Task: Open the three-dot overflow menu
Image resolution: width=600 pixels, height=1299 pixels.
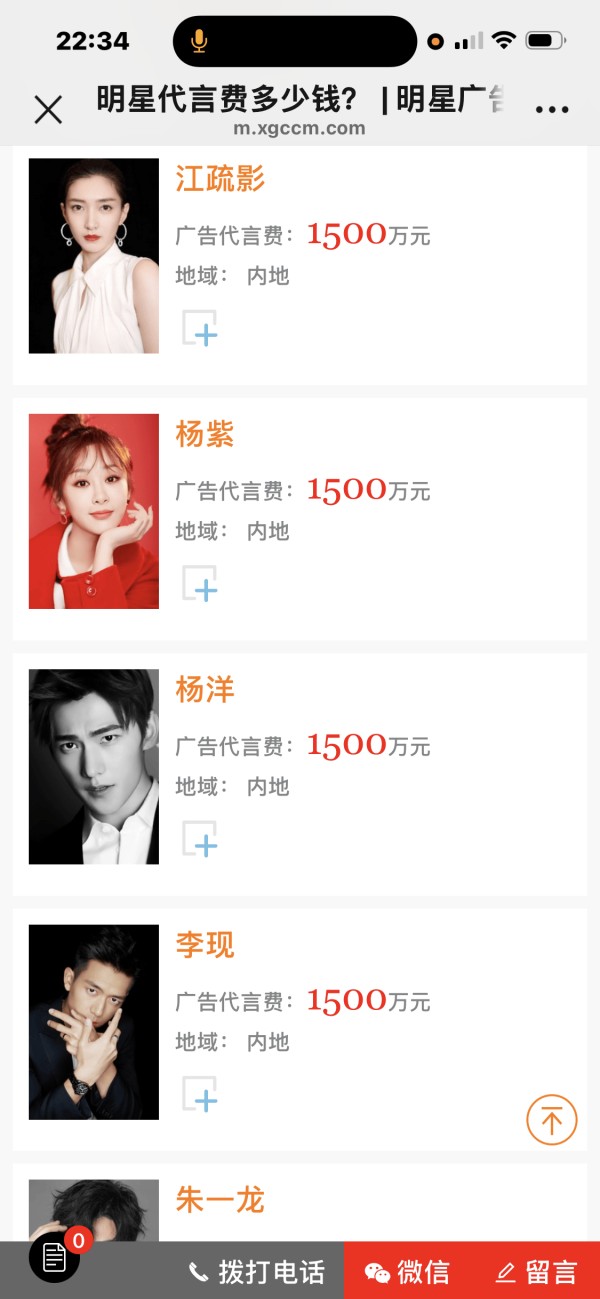Action: coord(552,110)
